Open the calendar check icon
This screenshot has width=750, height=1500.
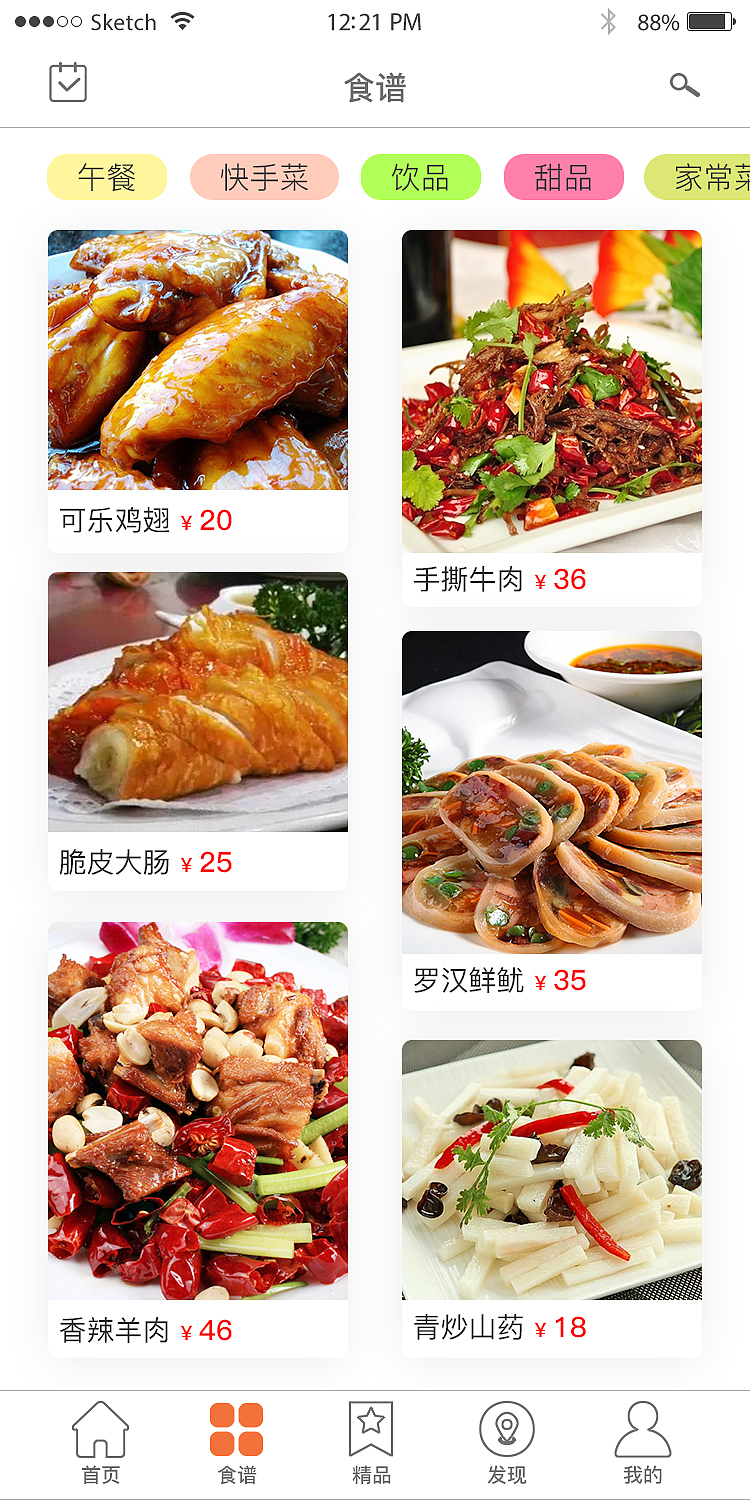pos(68,83)
